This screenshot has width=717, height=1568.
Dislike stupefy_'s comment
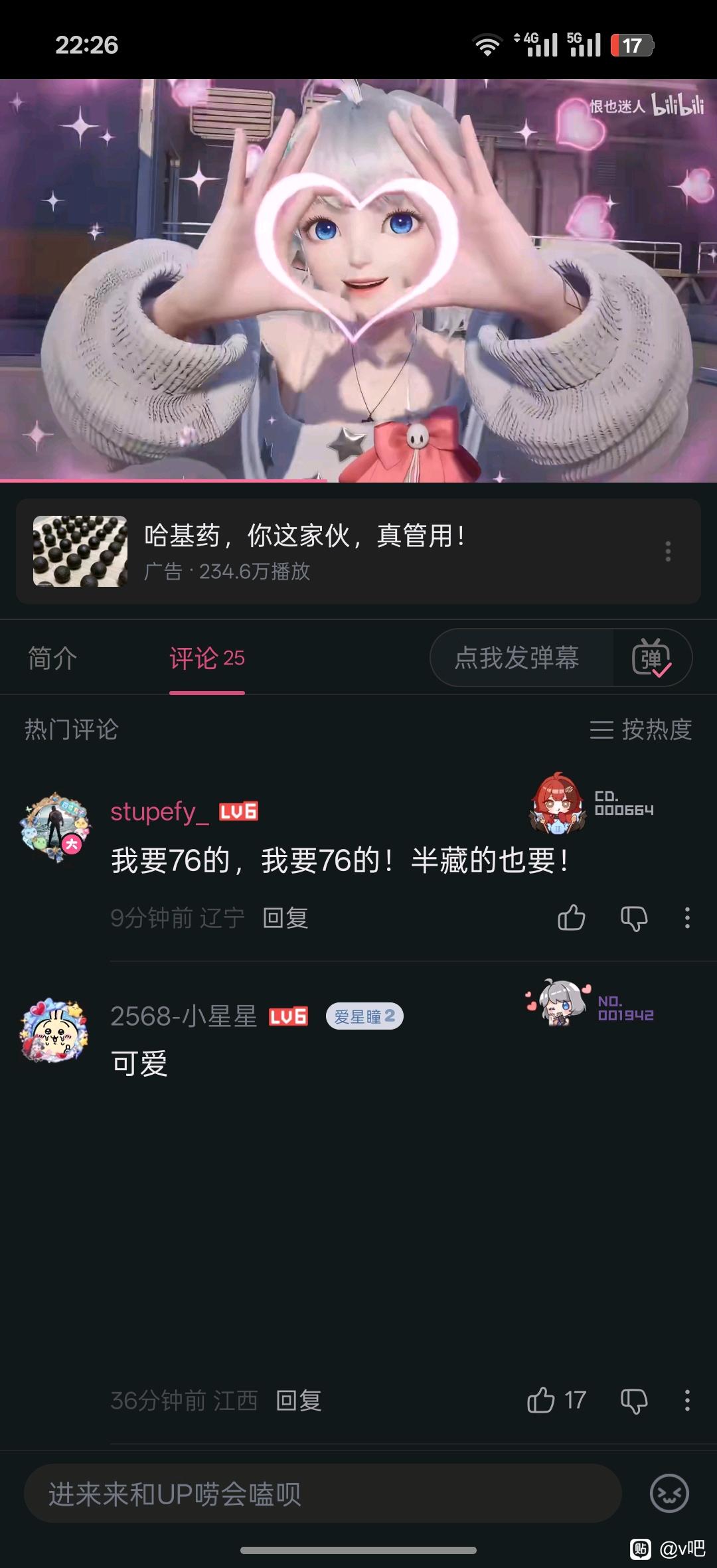tap(634, 919)
